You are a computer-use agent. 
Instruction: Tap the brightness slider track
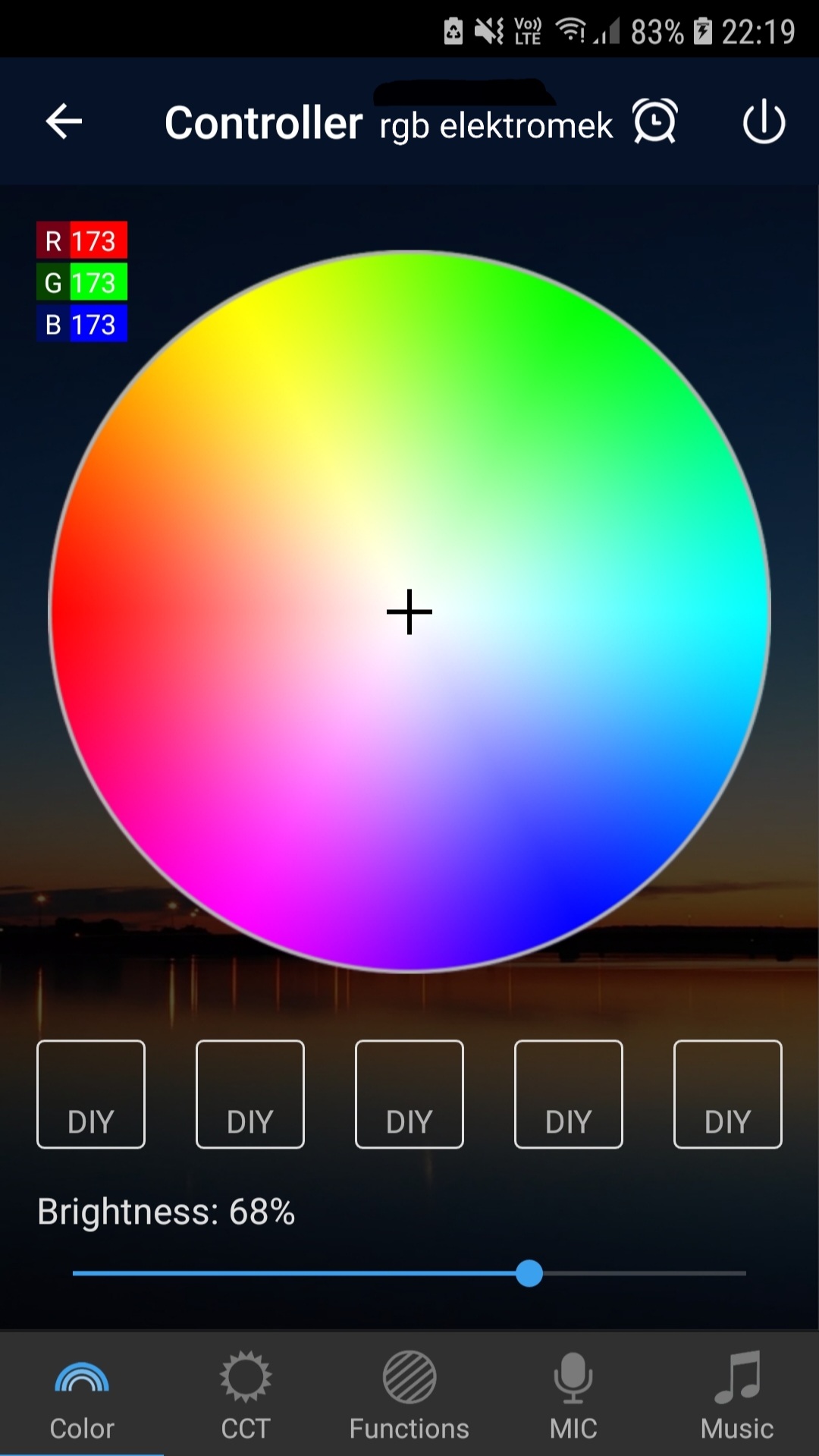coord(409,1273)
